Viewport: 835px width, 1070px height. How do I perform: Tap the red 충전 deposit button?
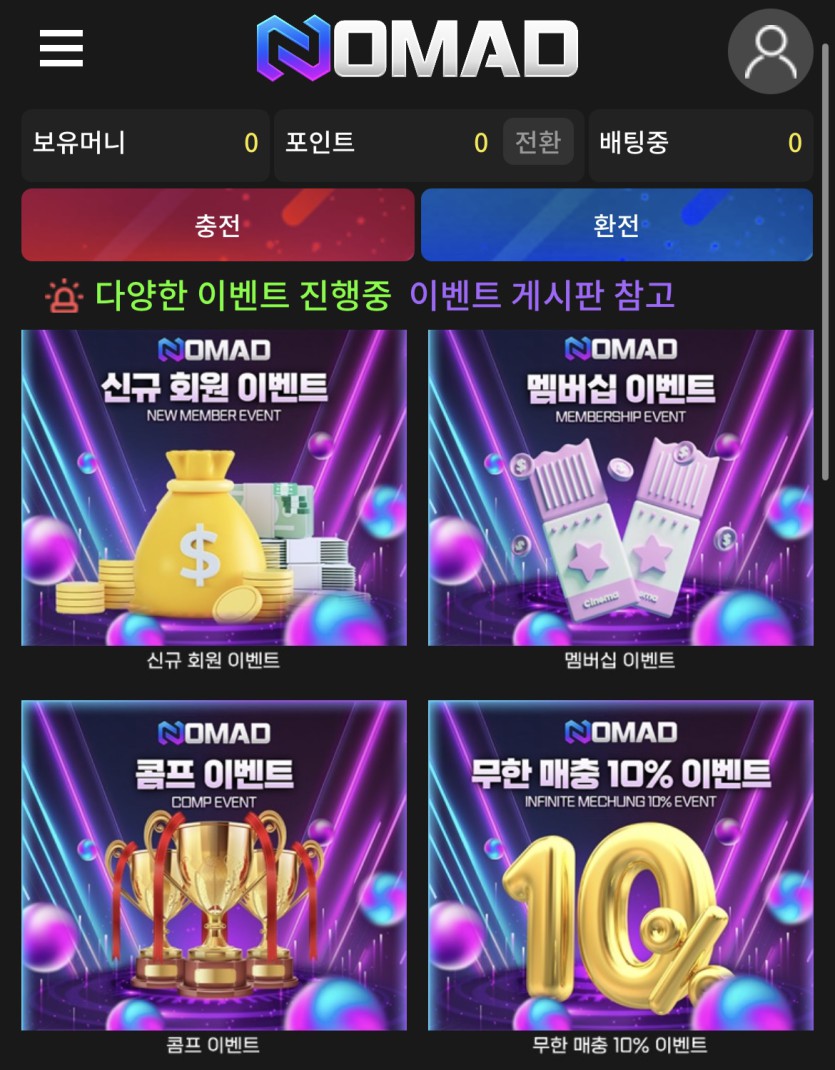(217, 225)
